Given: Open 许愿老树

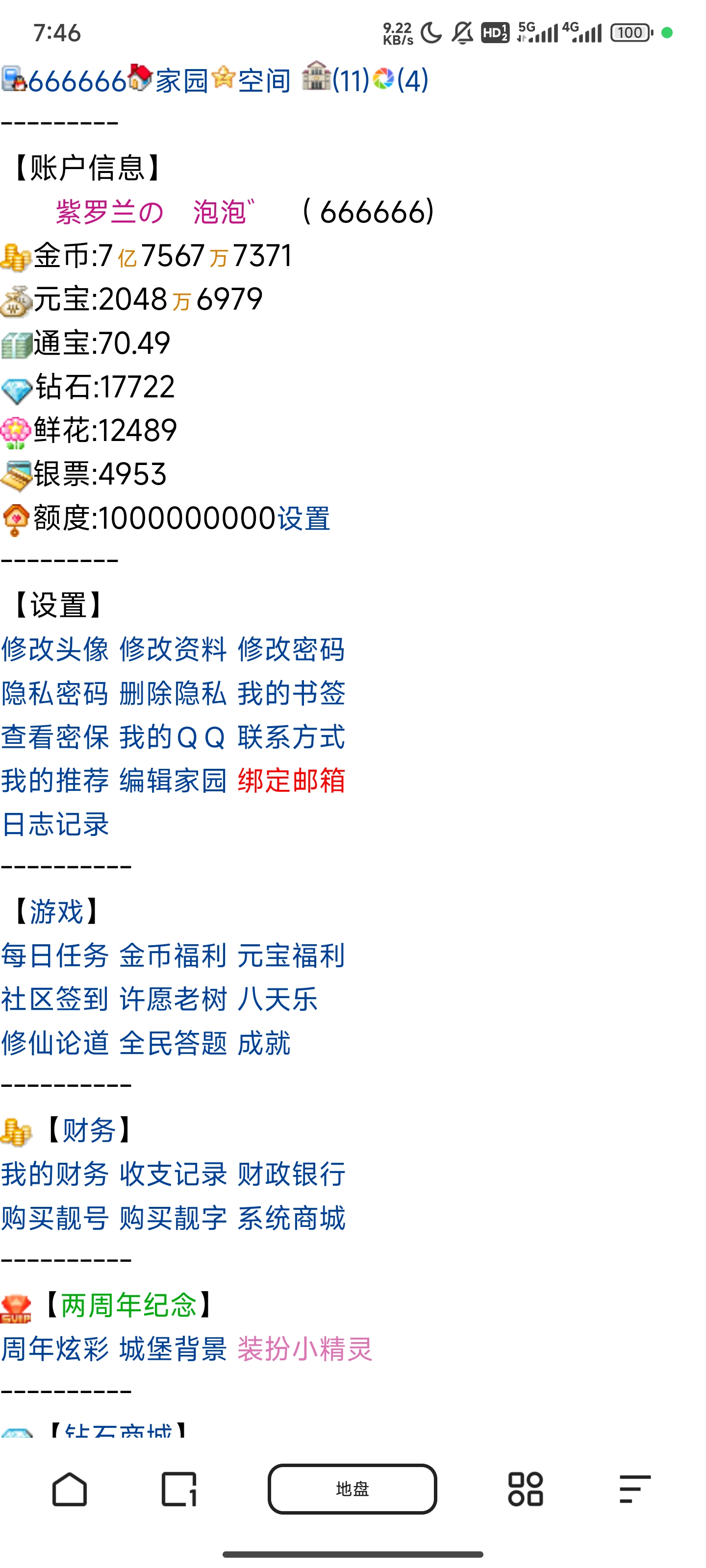Looking at the screenshot, I should [173, 999].
